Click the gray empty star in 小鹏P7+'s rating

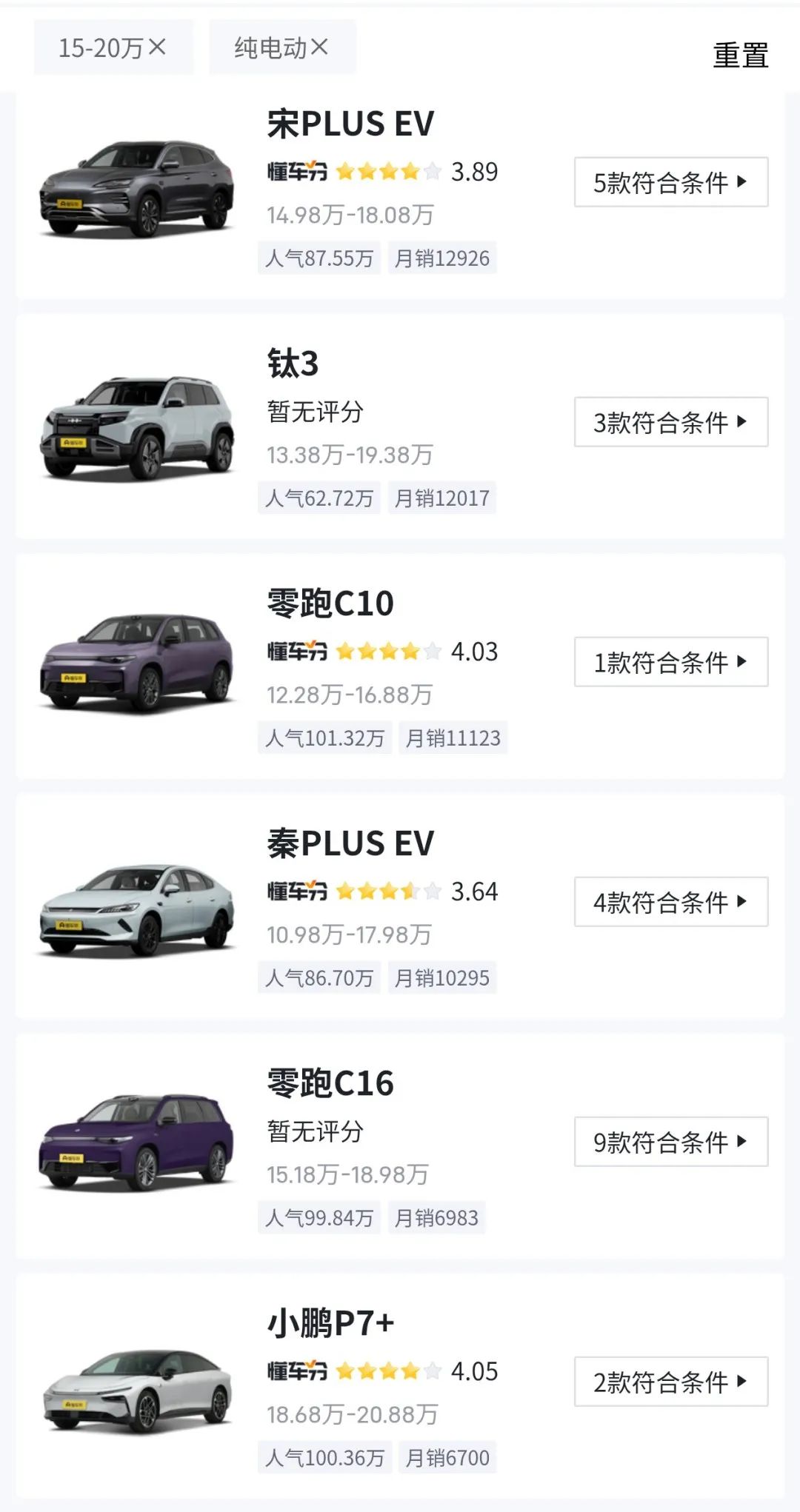[x=433, y=1372]
